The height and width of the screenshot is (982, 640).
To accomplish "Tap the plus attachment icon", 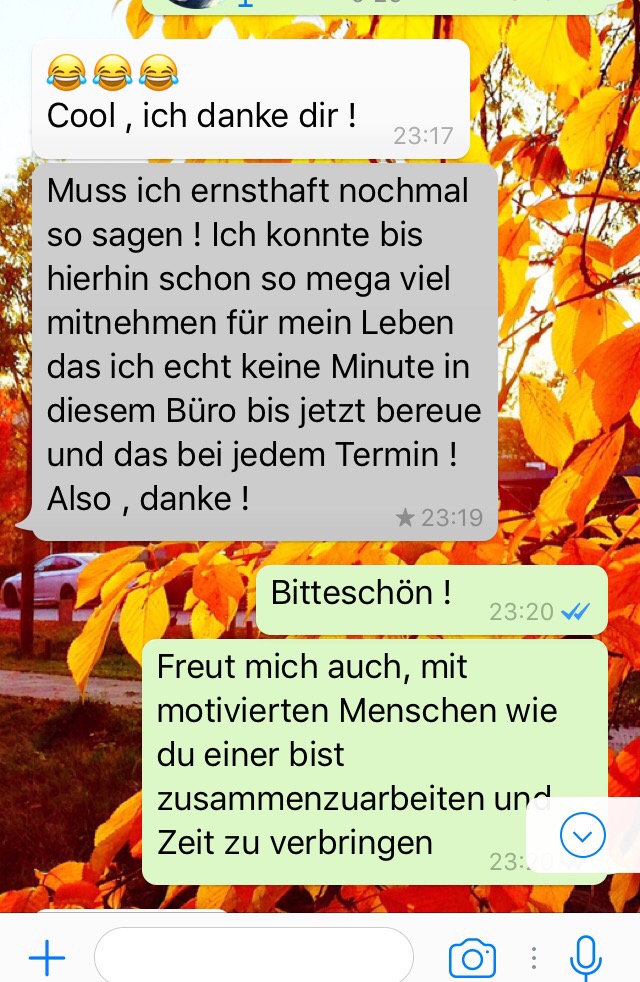I will pos(47,958).
